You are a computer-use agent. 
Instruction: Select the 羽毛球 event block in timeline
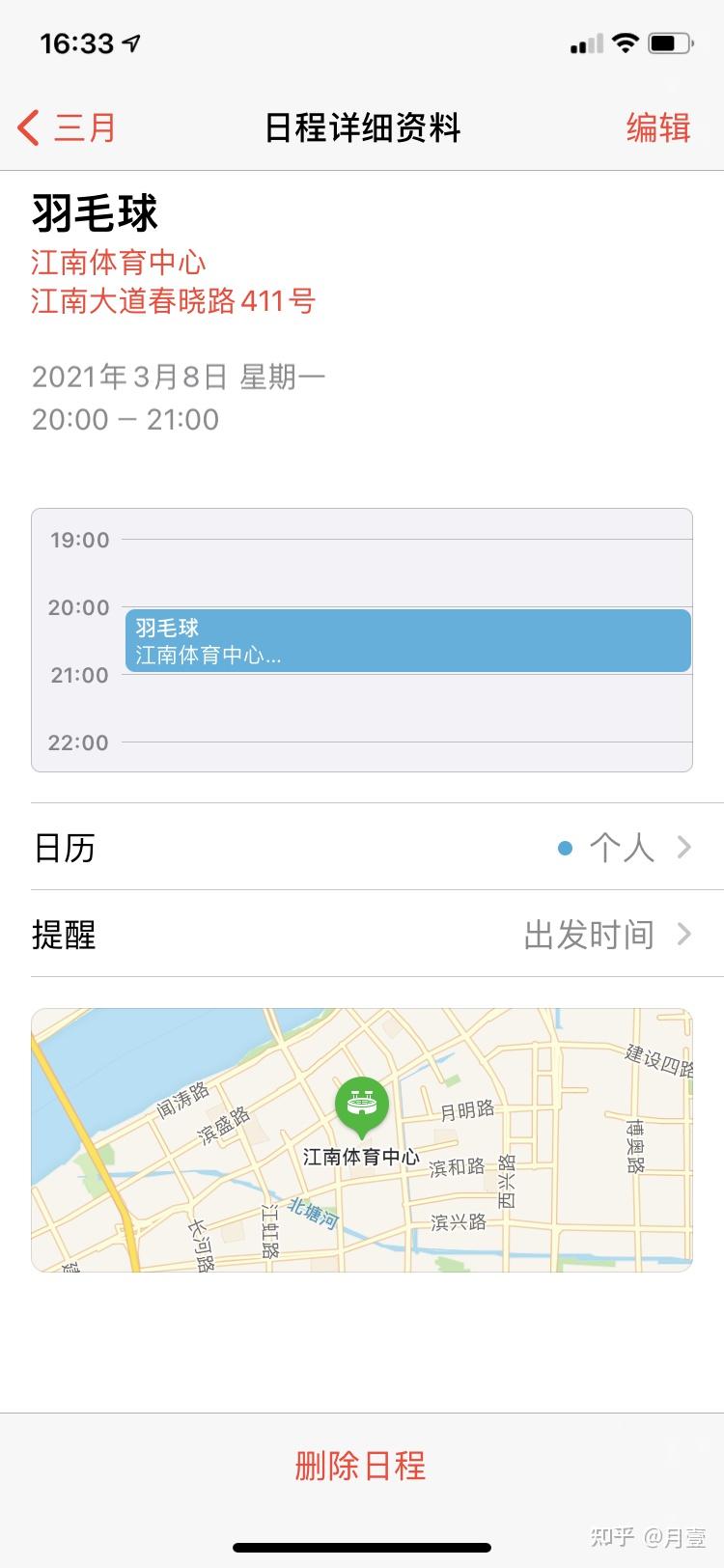[407, 640]
